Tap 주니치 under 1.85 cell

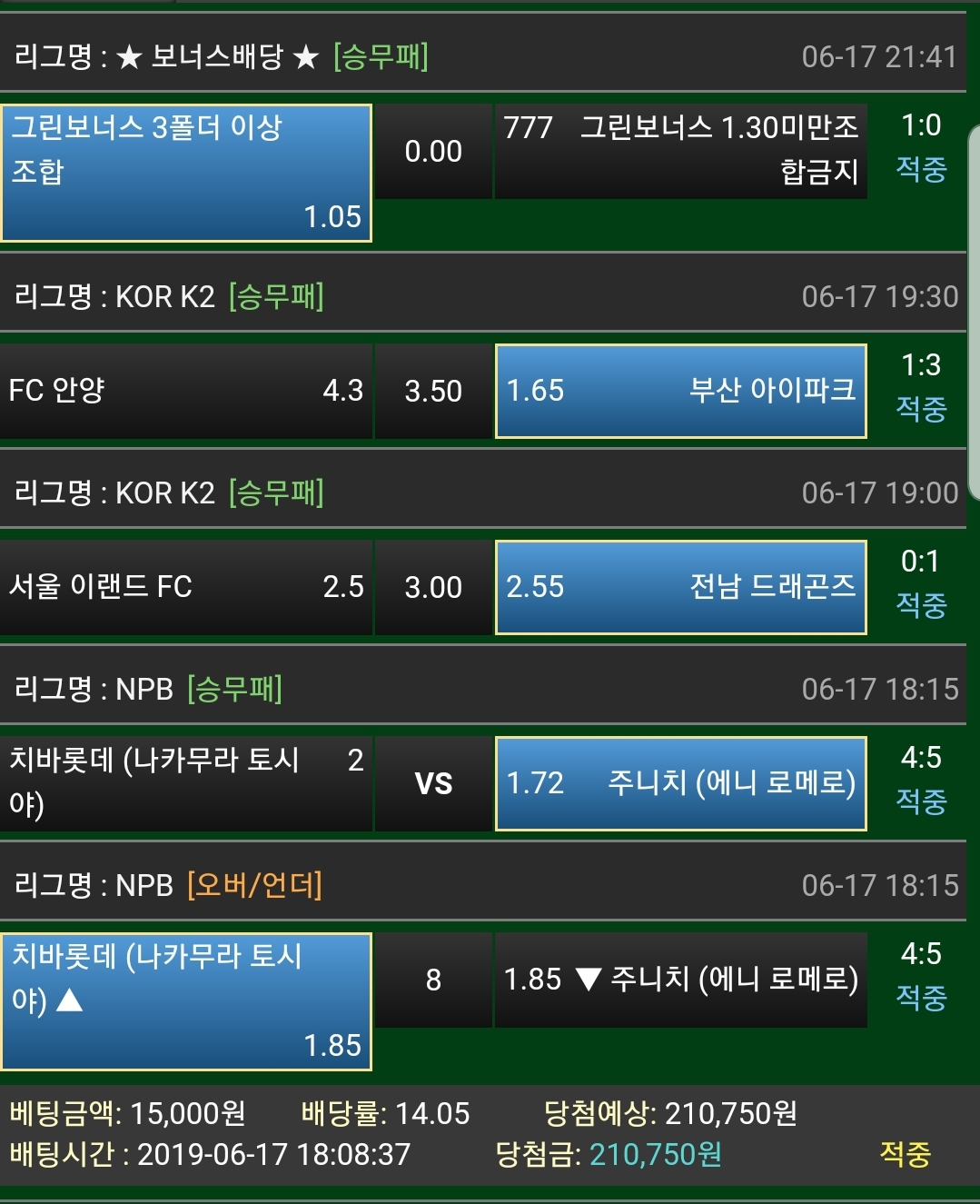680,980
